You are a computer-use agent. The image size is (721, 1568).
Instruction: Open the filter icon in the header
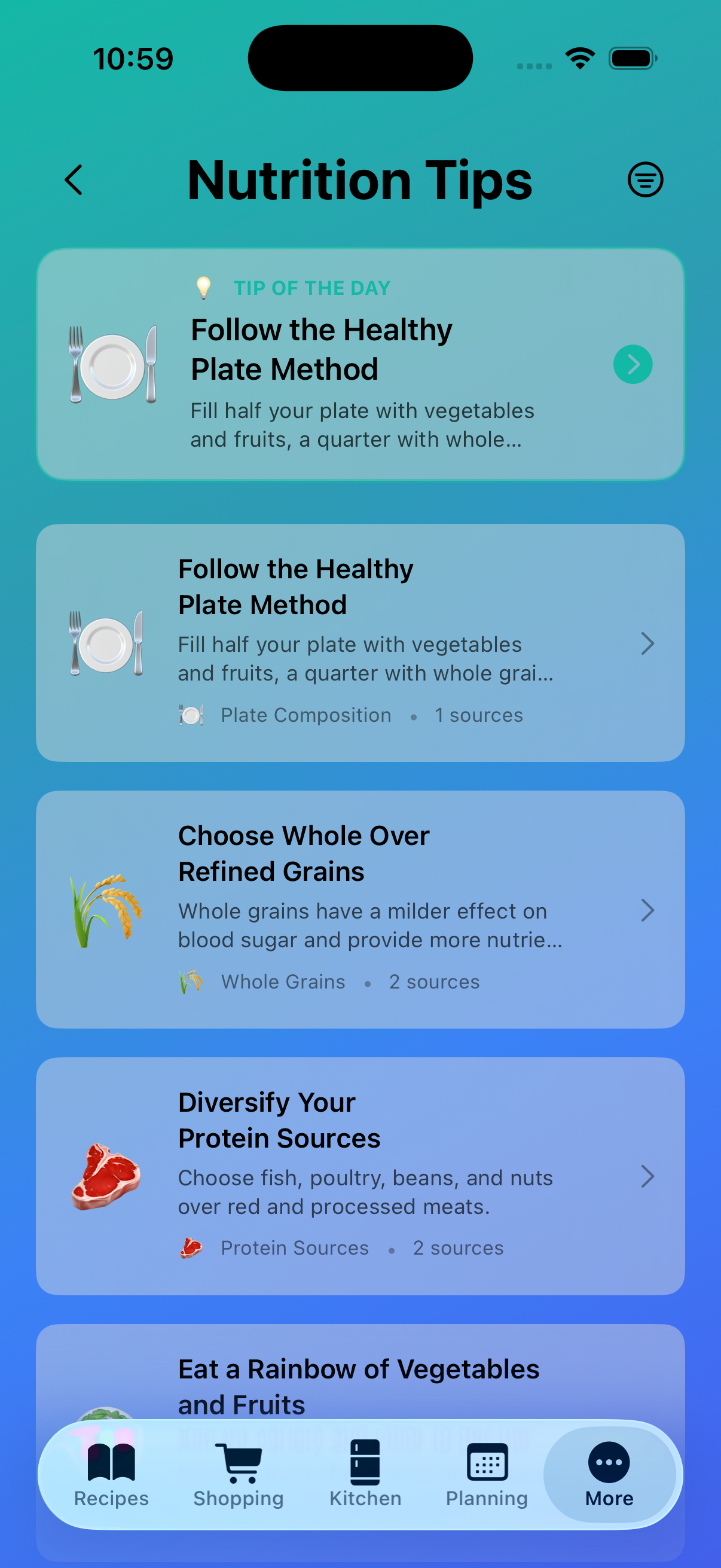point(646,179)
